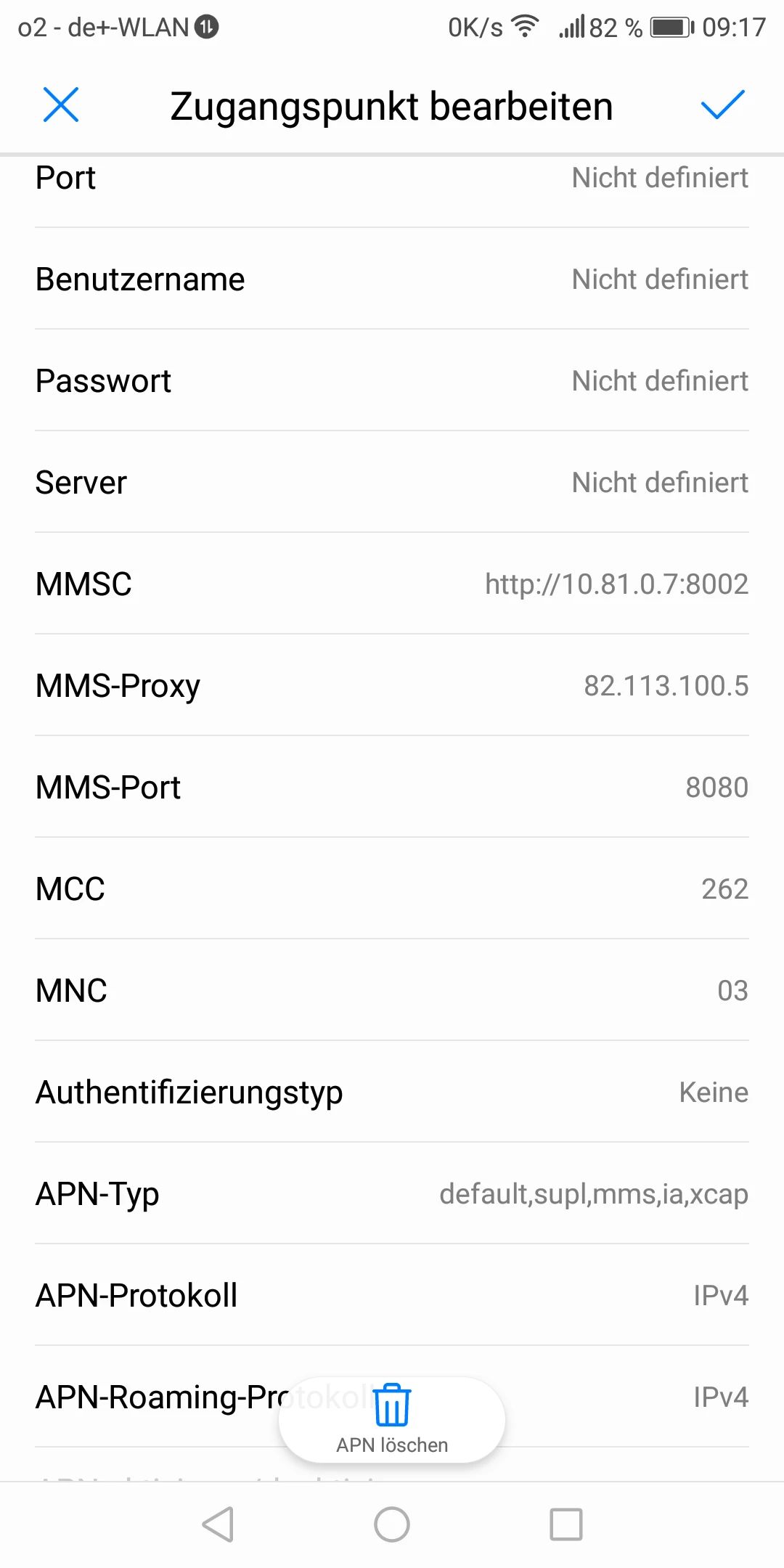Image resolution: width=784 pixels, height=1568 pixels.
Task: Choose the Authentifizierungstyp option
Action: pos(392,1093)
